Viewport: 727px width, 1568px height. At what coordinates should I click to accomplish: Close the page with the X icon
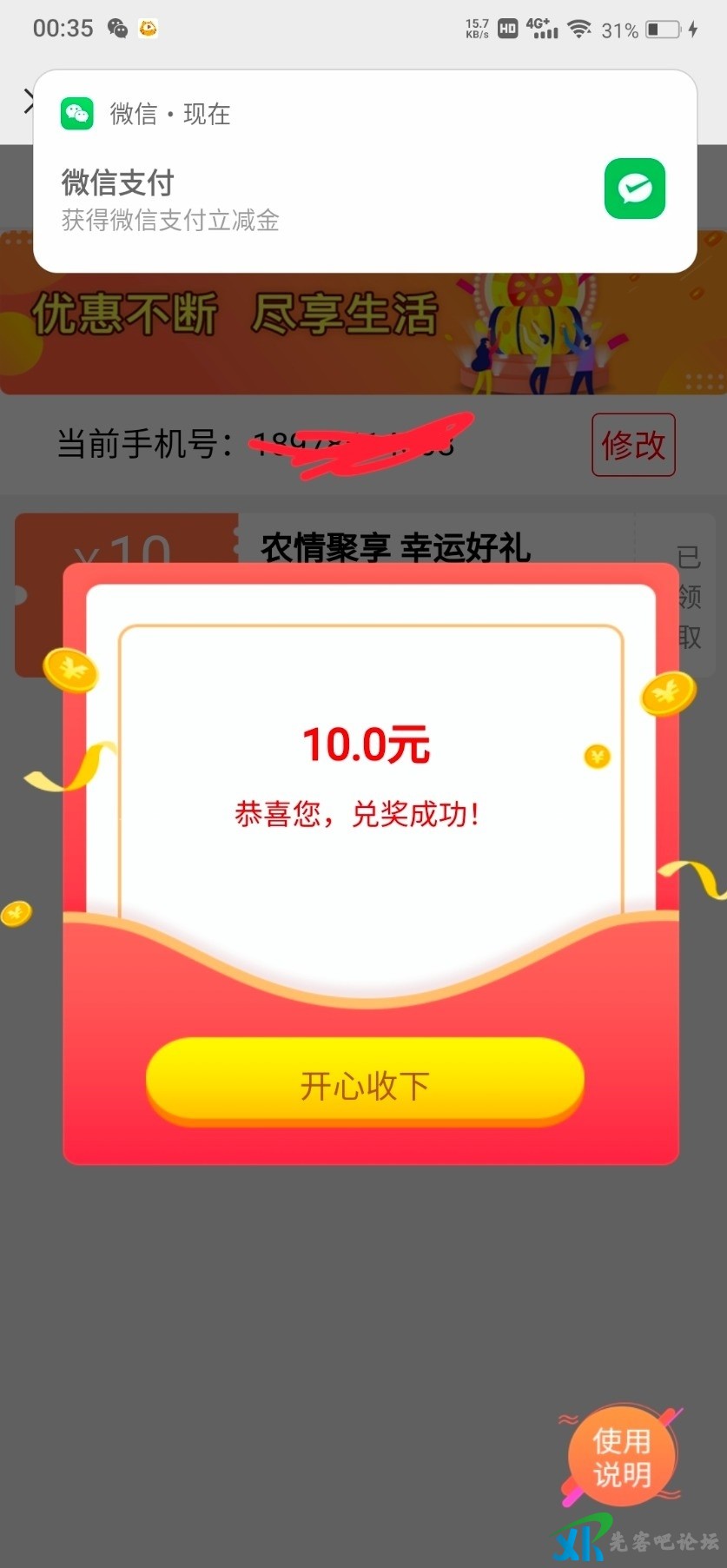26,103
